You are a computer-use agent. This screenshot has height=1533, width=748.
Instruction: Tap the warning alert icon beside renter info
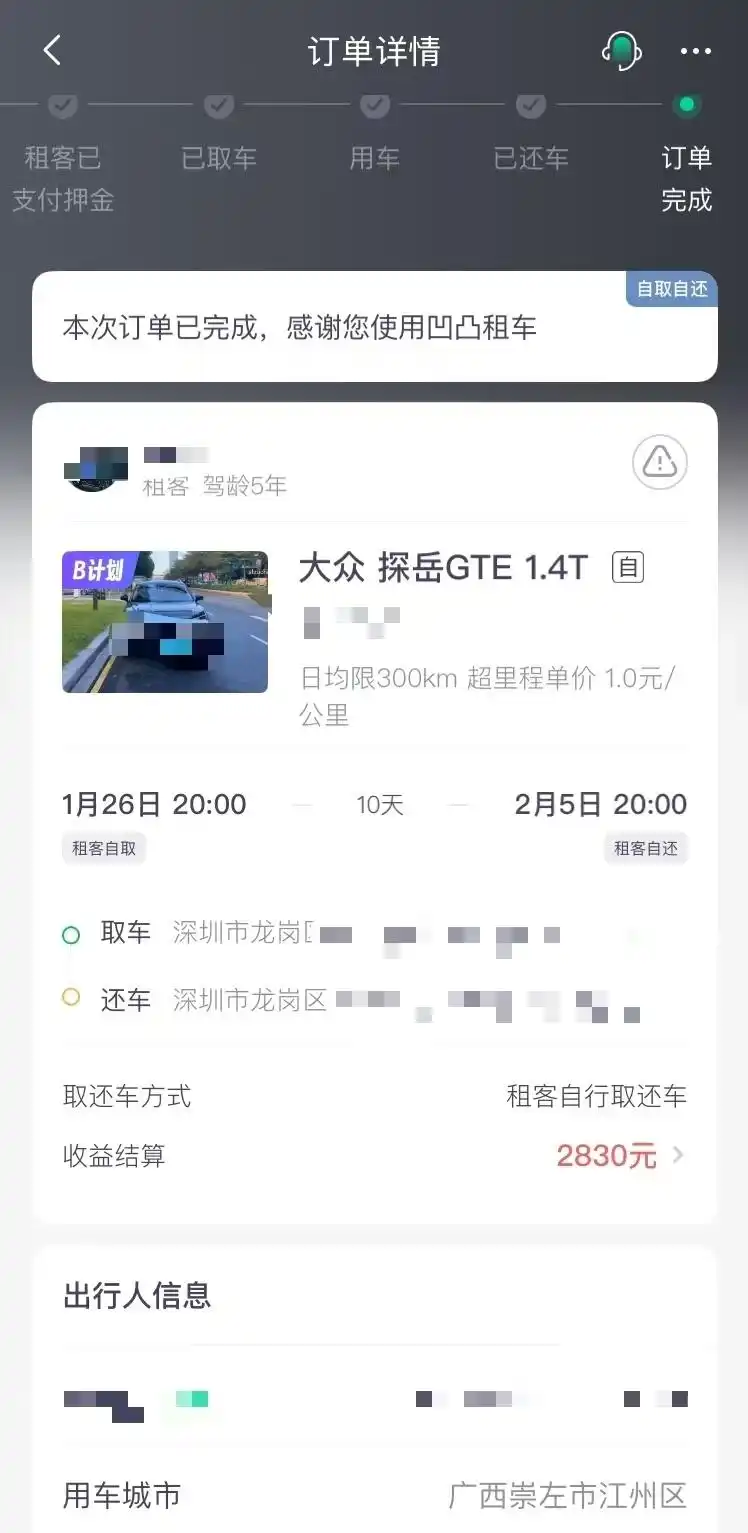[x=659, y=462]
